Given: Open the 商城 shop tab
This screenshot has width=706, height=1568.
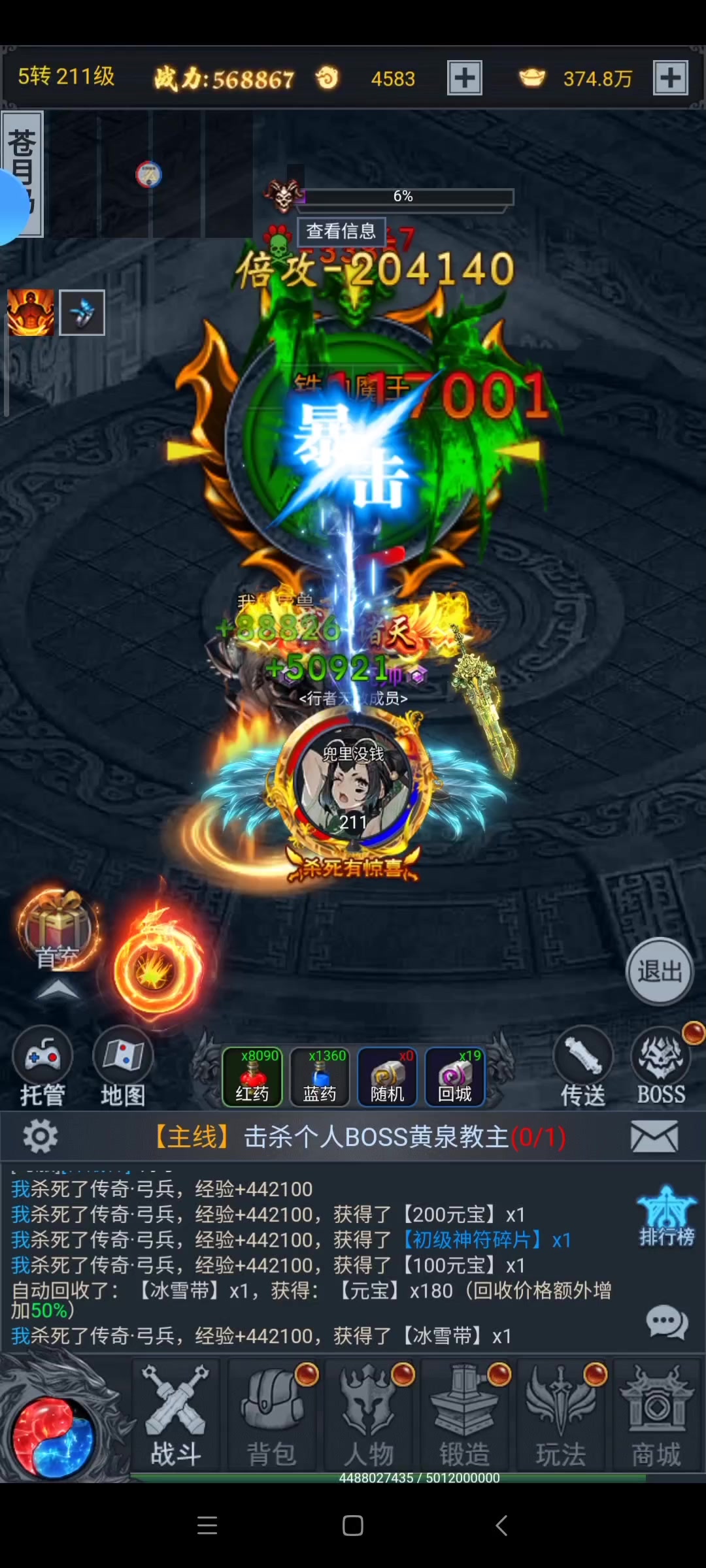Looking at the screenshot, I should coord(657,1415).
